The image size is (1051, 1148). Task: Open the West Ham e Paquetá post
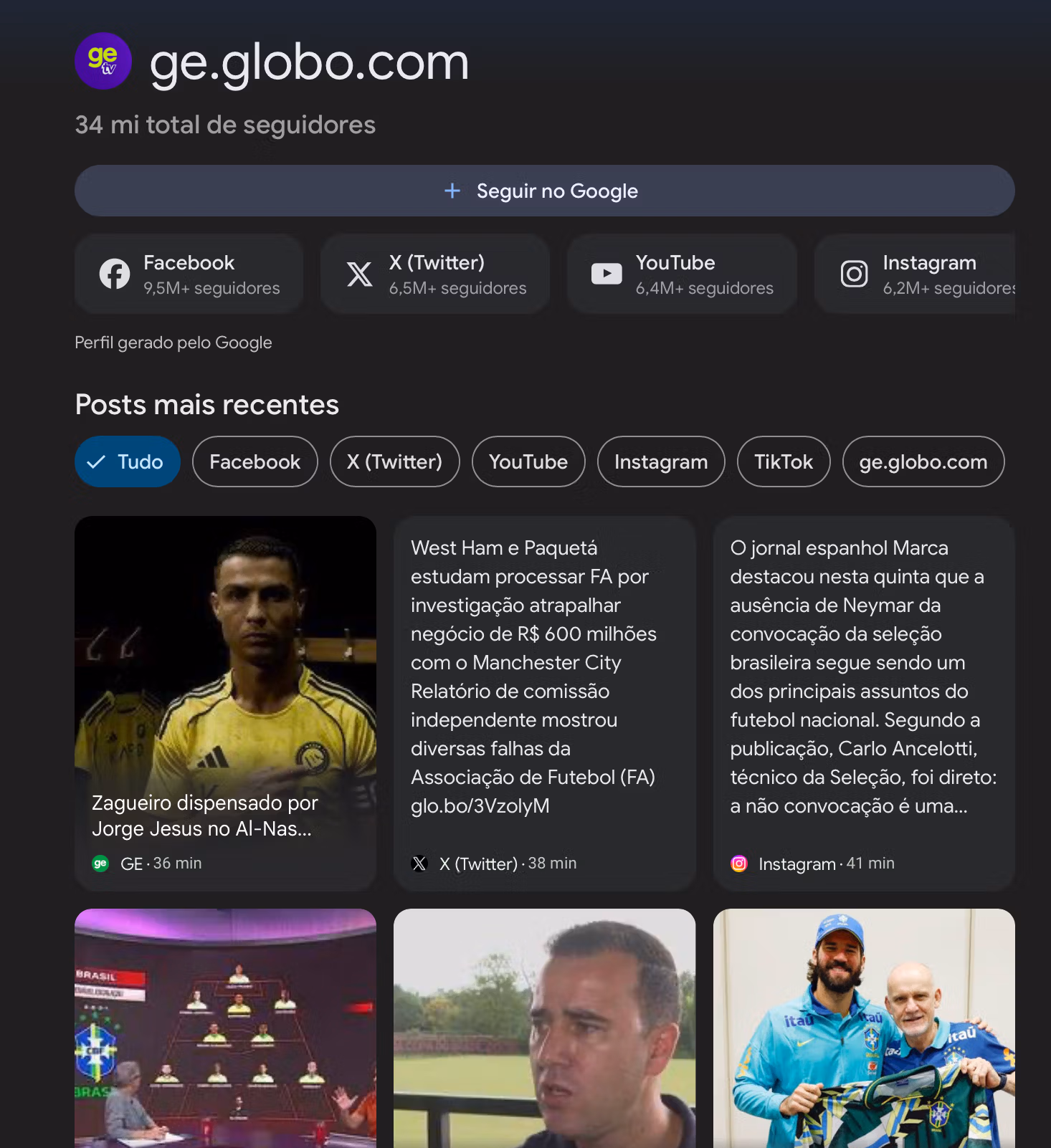pyautogui.click(x=544, y=702)
